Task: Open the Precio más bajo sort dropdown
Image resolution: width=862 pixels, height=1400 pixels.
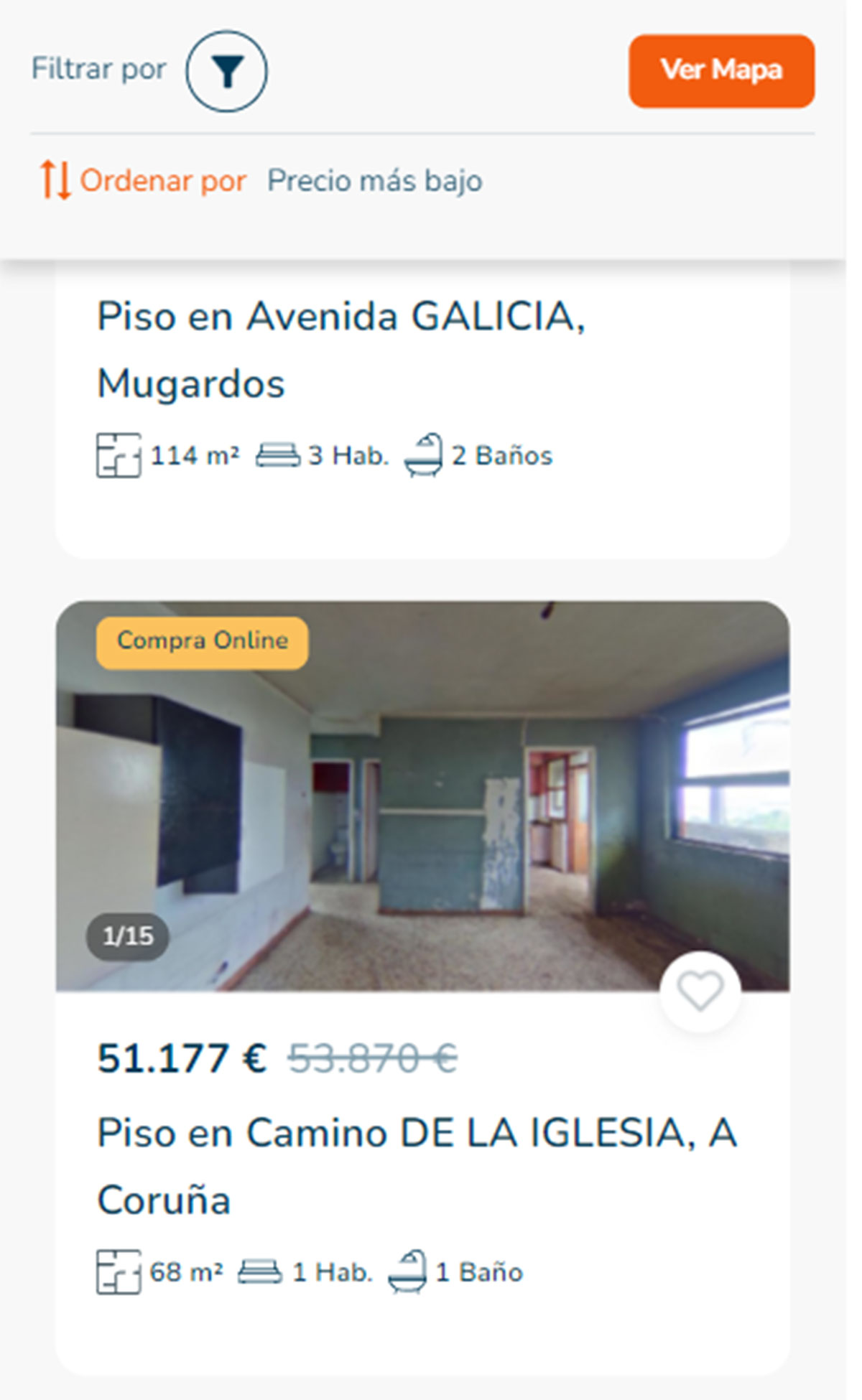Action: pos(374,181)
